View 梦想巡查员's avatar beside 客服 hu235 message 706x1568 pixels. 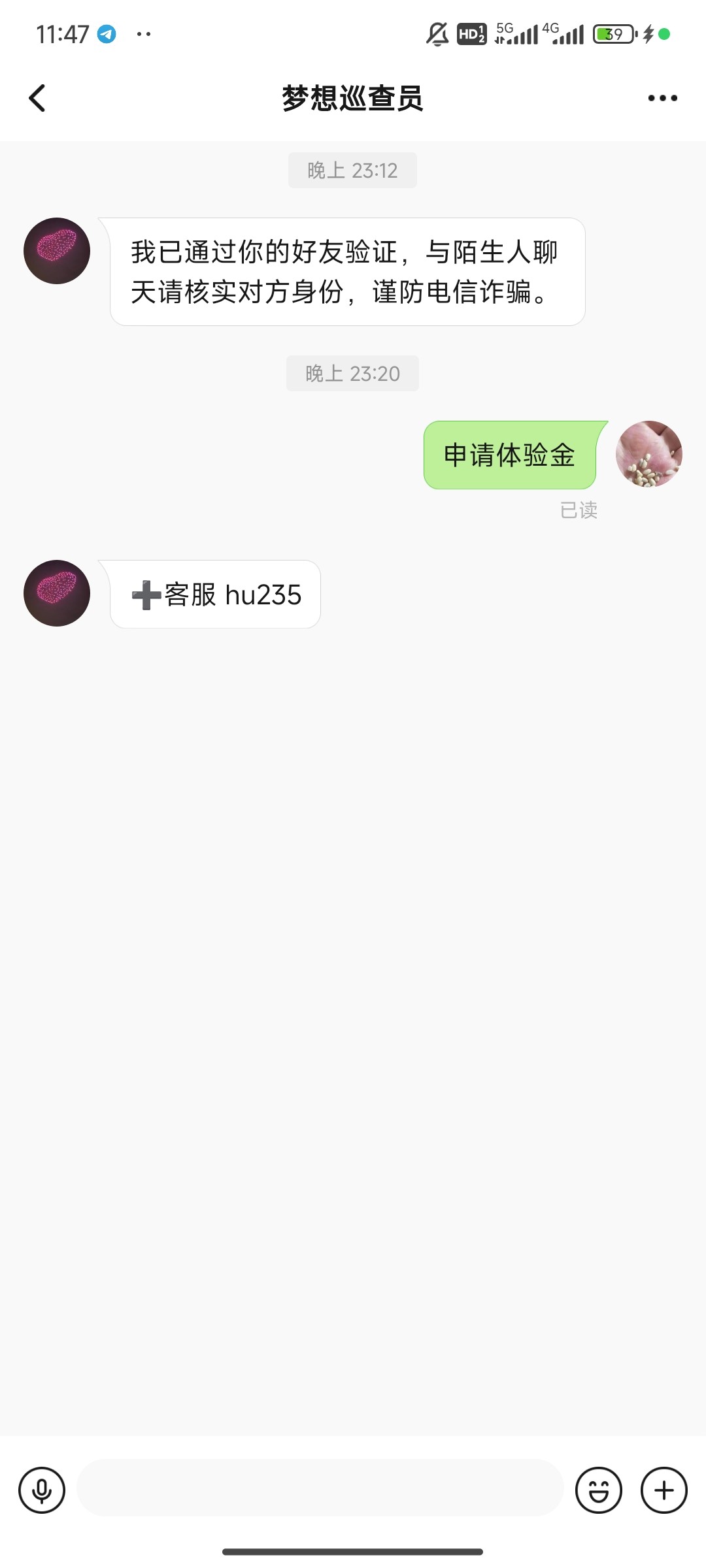(57, 593)
